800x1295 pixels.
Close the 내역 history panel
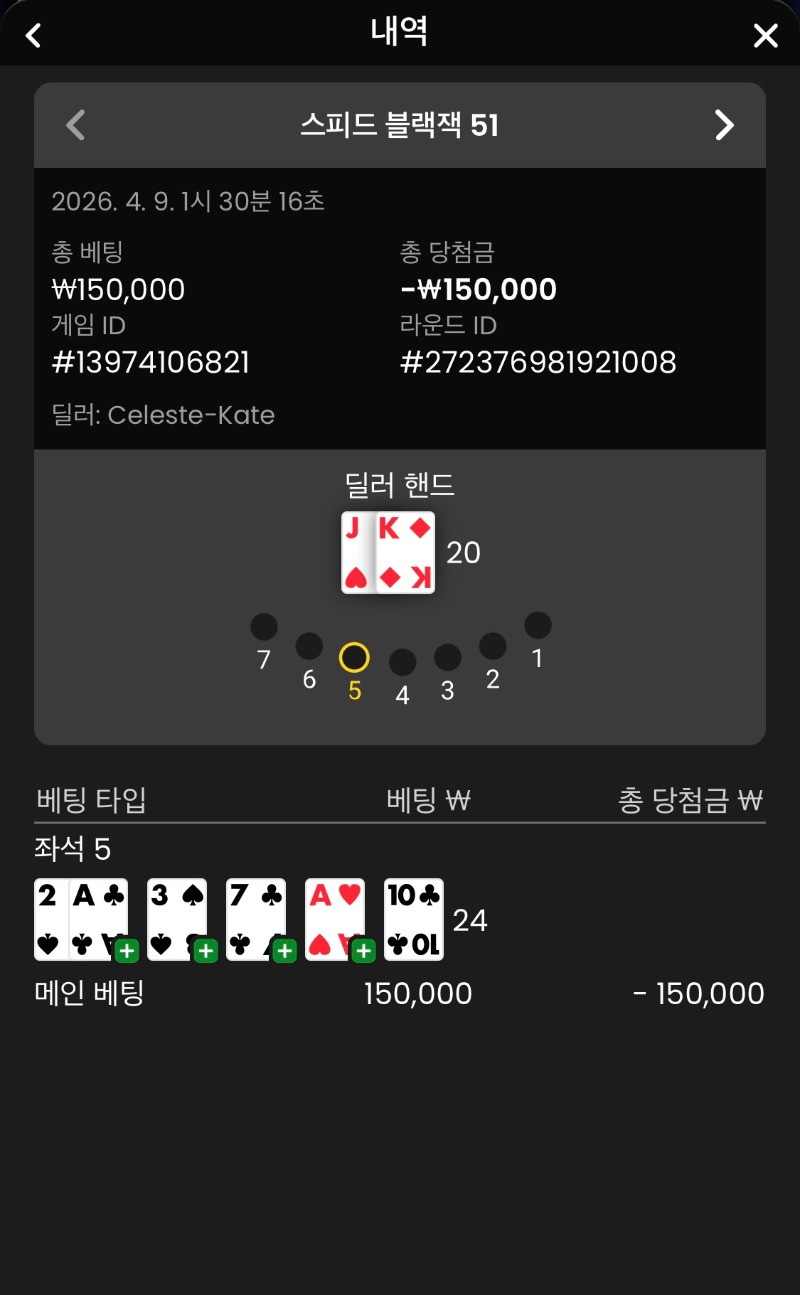pos(765,36)
